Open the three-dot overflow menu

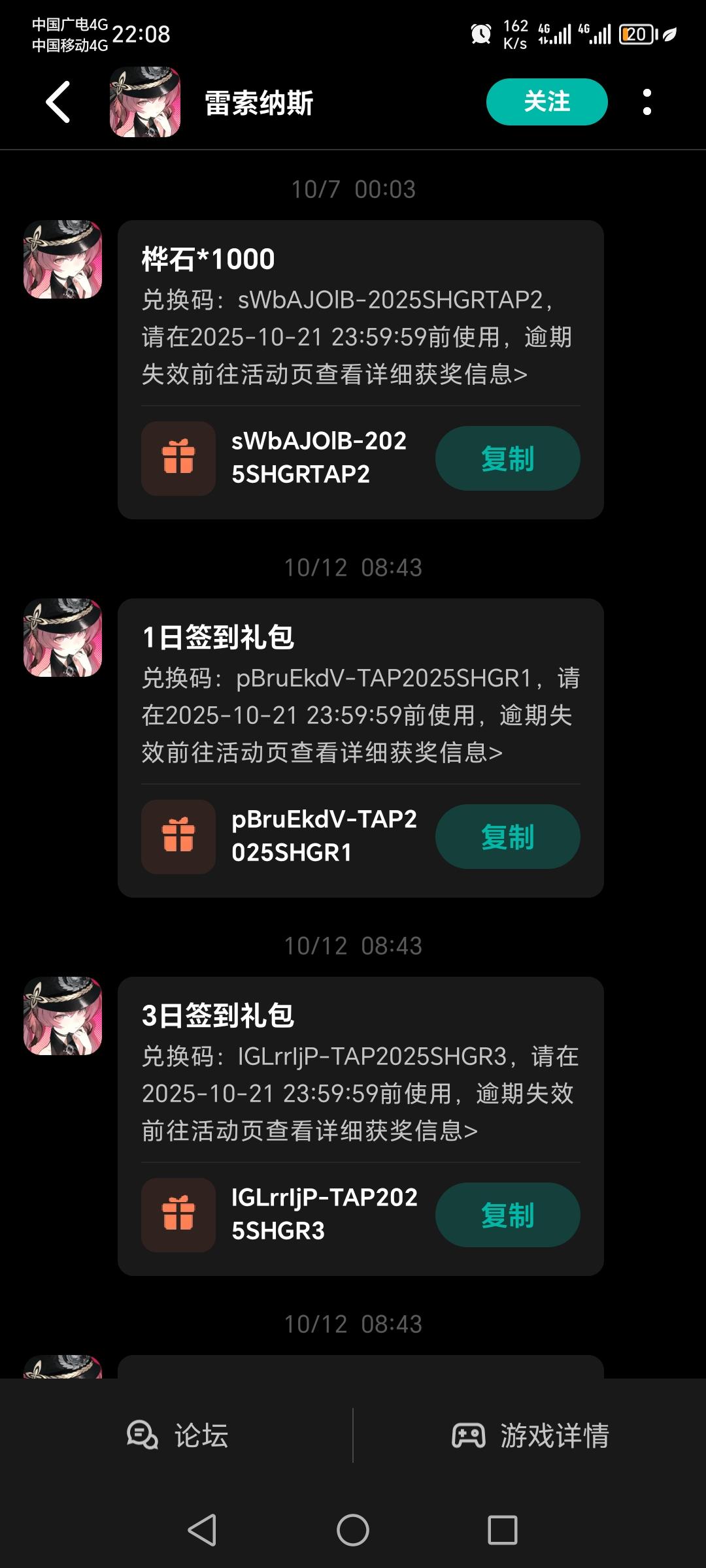tap(648, 101)
